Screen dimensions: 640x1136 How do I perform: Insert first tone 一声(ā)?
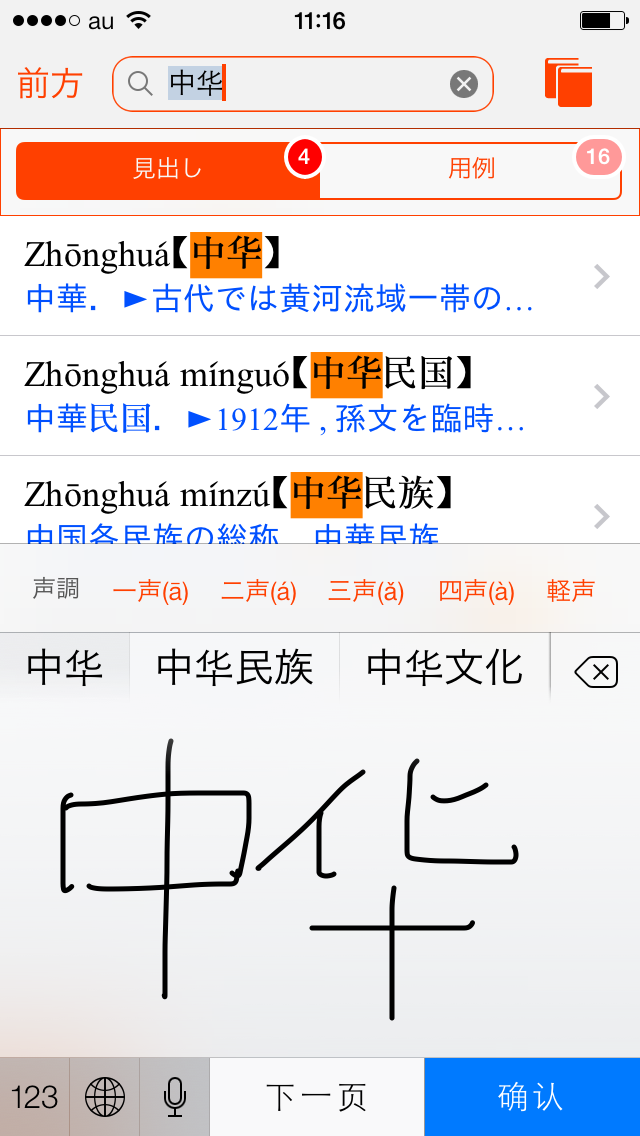coord(151,592)
